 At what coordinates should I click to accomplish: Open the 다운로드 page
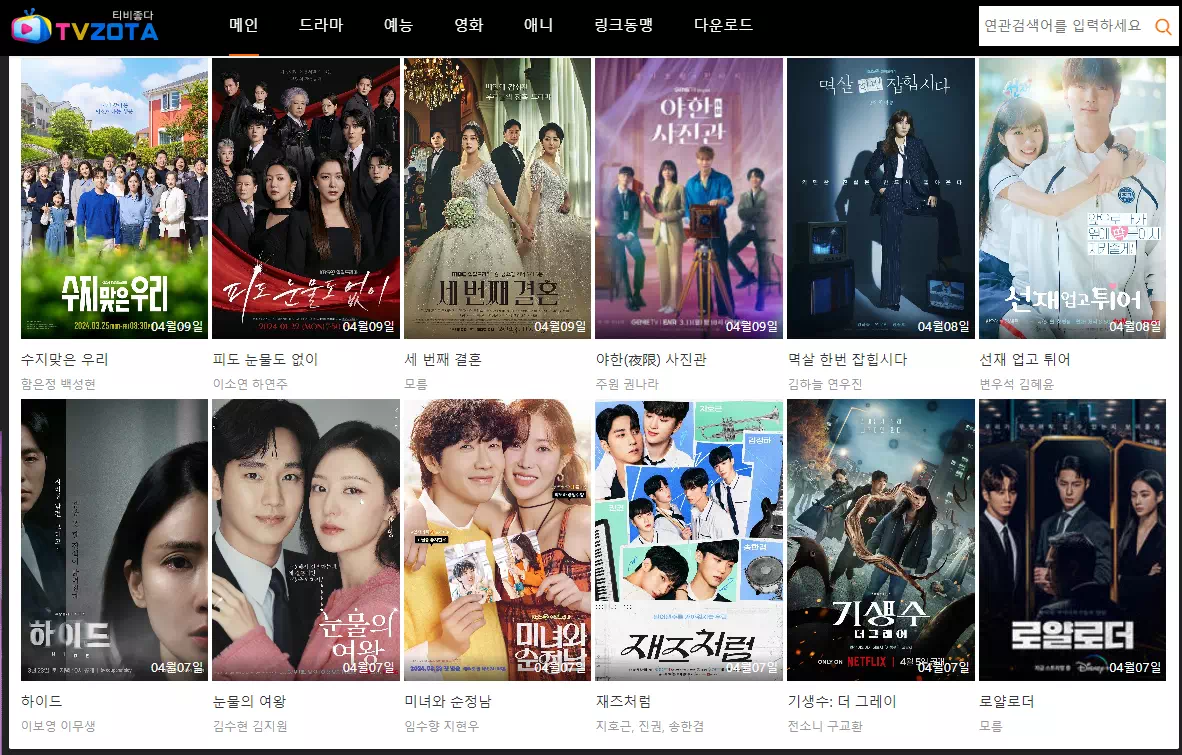coord(723,25)
